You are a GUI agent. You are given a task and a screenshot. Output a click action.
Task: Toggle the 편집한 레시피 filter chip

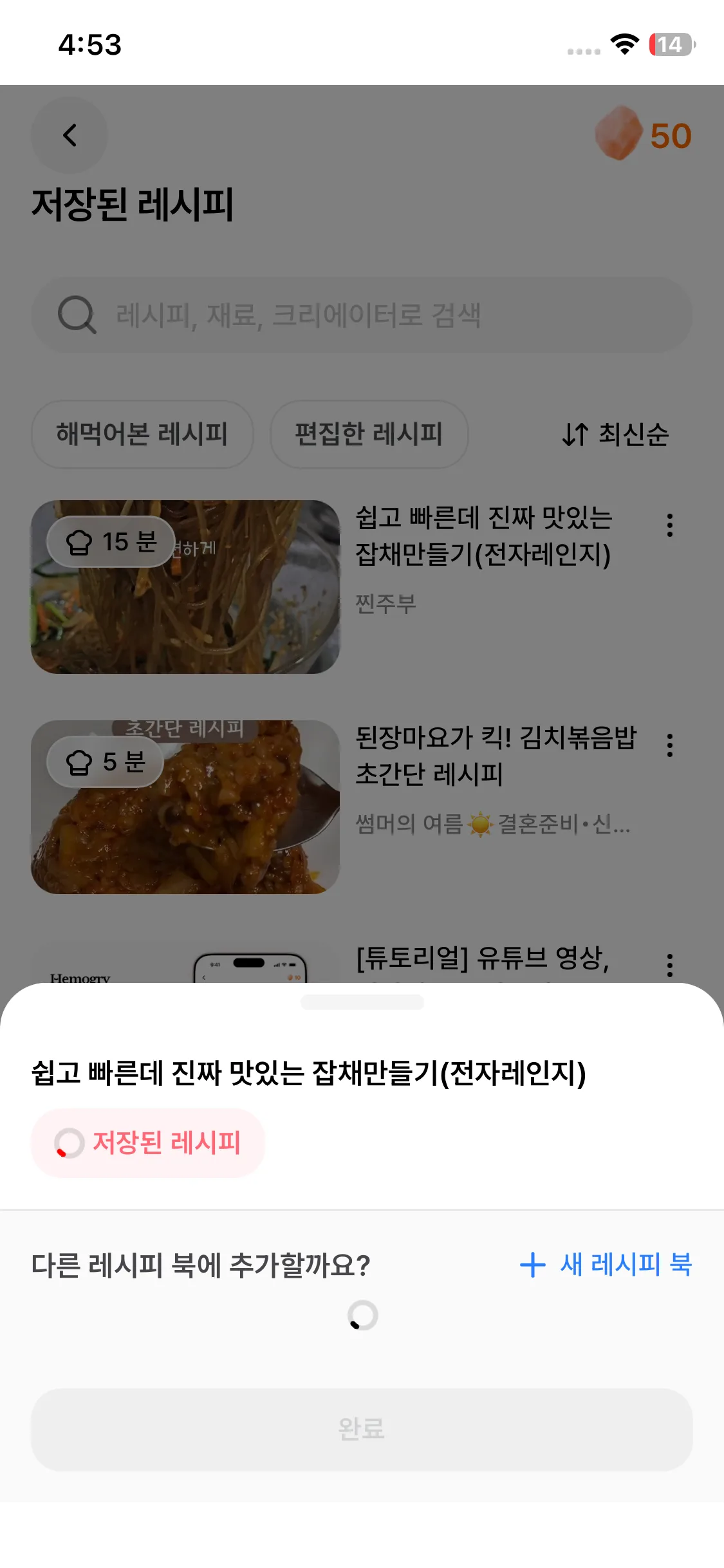click(370, 434)
